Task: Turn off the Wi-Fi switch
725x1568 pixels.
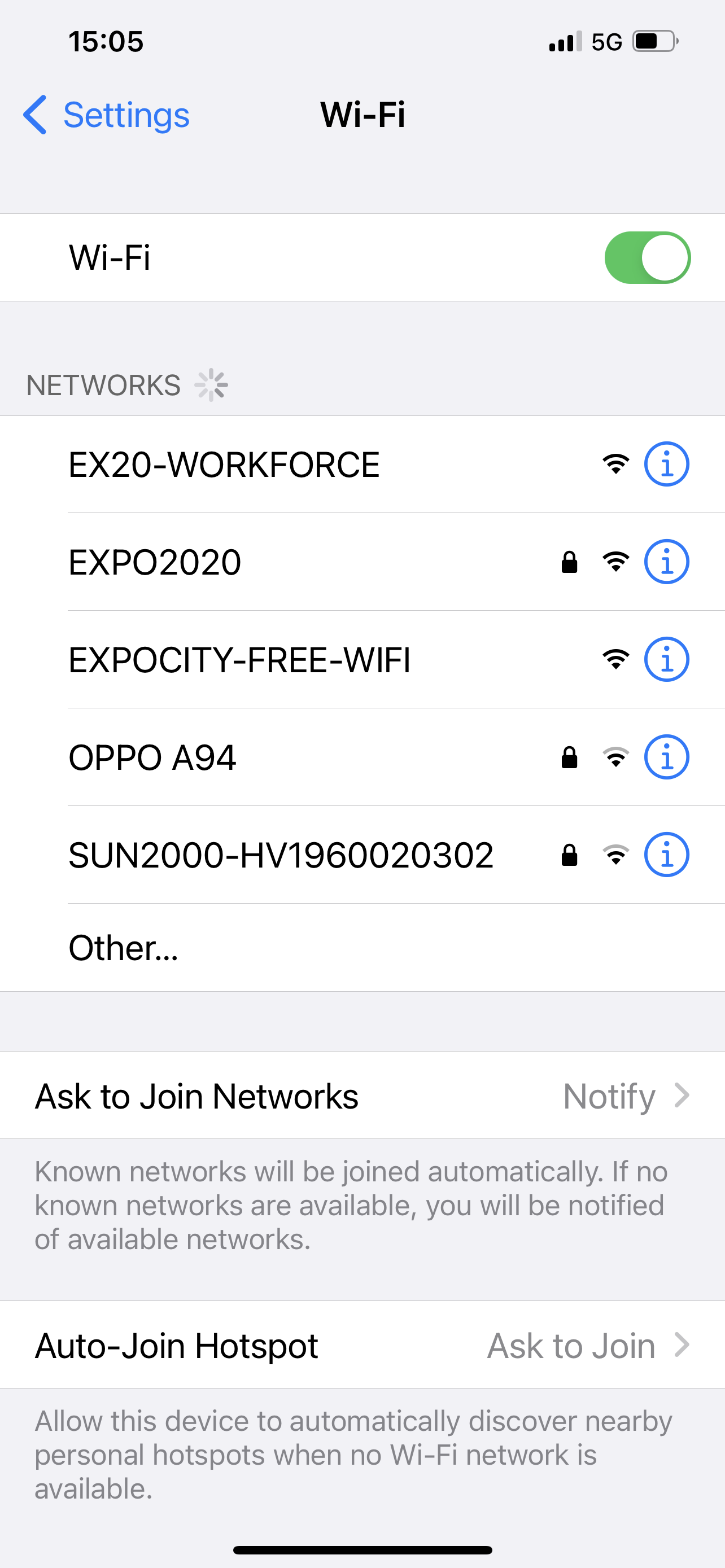Action: pyautogui.click(x=647, y=257)
